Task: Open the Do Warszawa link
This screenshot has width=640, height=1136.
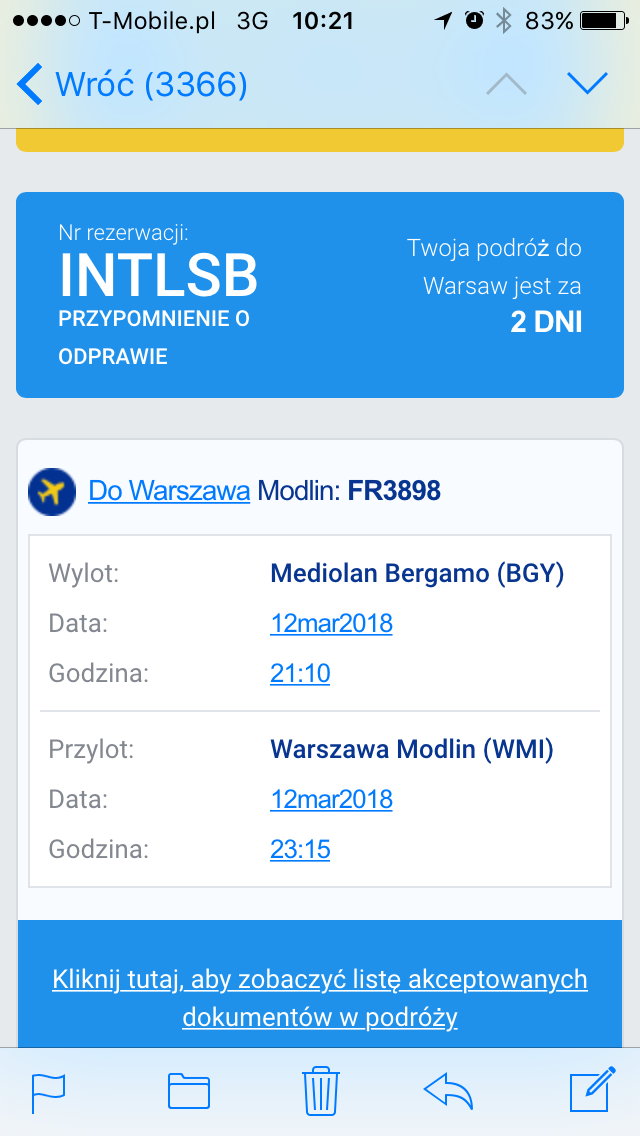Action: pos(169,491)
